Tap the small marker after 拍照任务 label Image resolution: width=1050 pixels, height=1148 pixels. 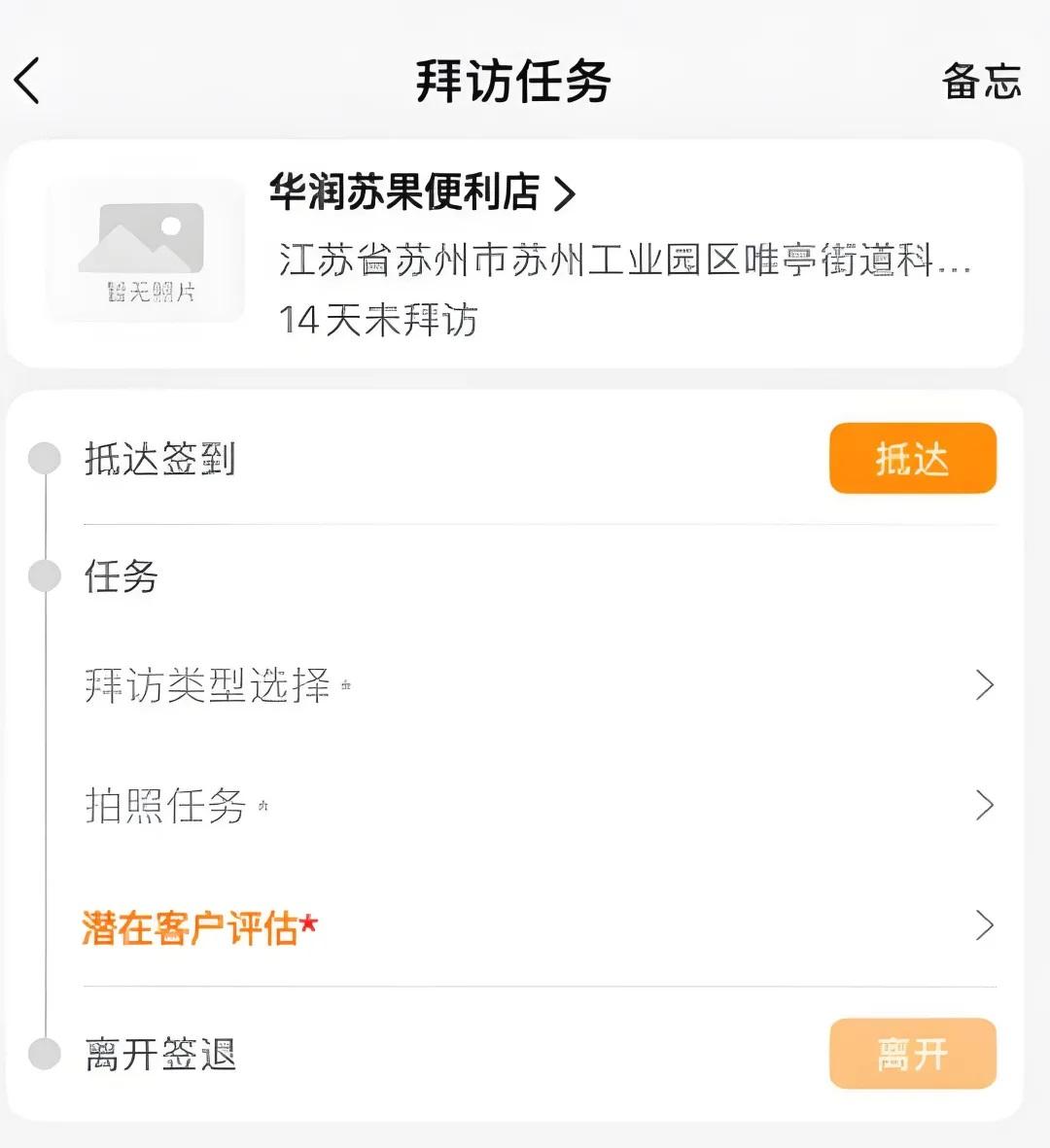[264, 804]
